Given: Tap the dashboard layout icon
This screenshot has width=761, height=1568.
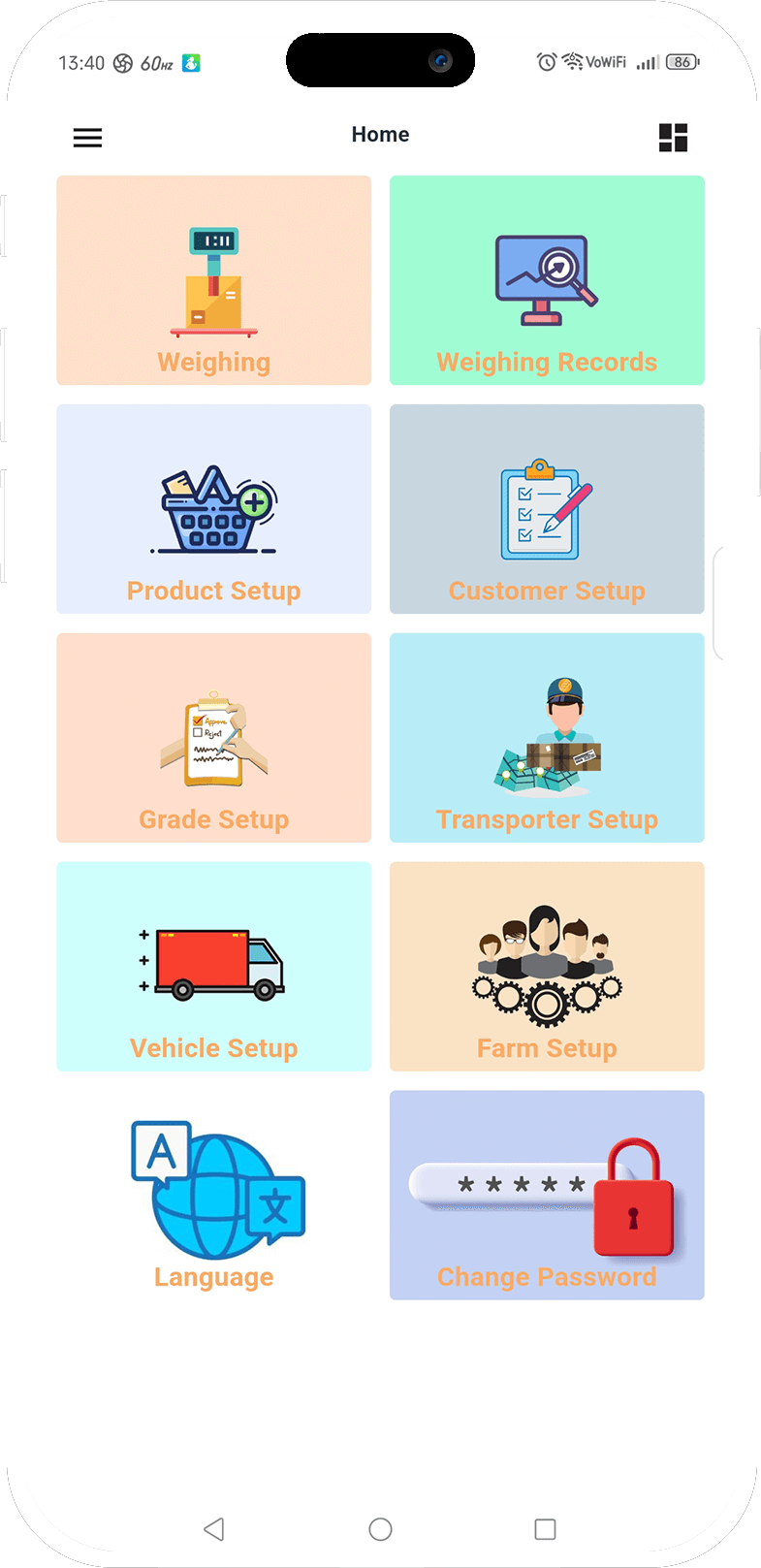Looking at the screenshot, I should pyautogui.click(x=673, y=138).
